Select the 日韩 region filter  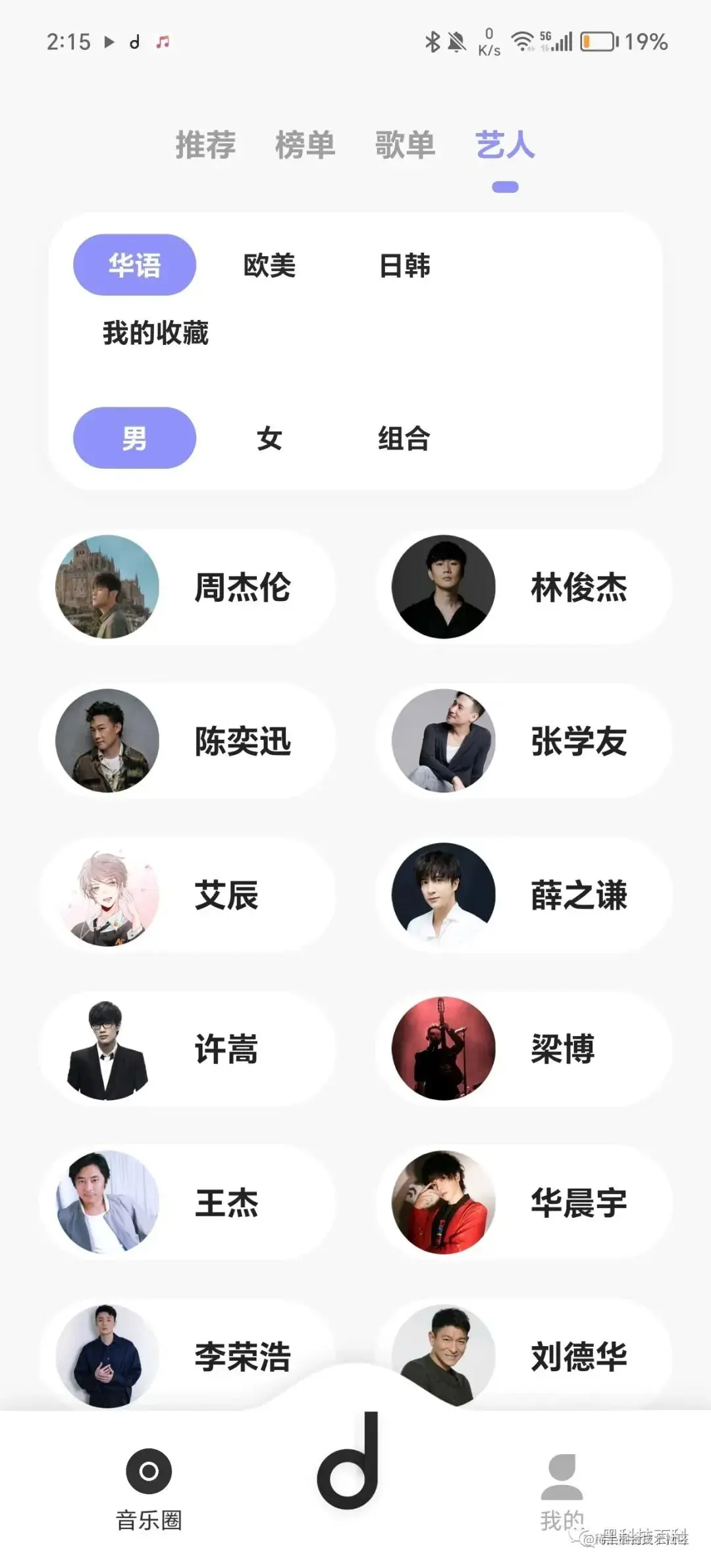404,265
